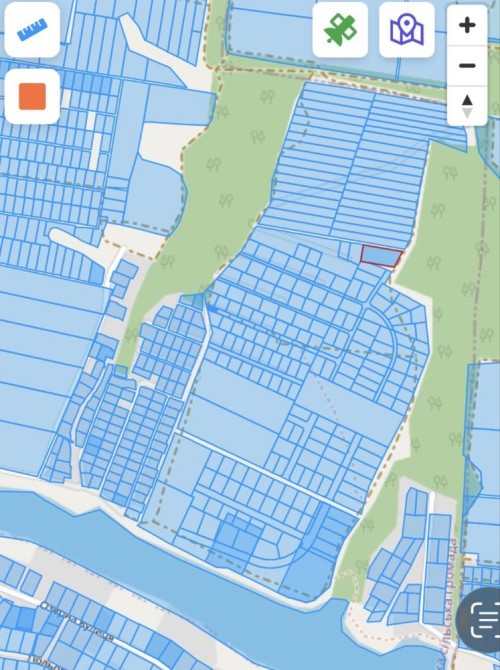Screen dimensions: 500x670
Task: Open the map location marker layer
Action: [407, 29]
